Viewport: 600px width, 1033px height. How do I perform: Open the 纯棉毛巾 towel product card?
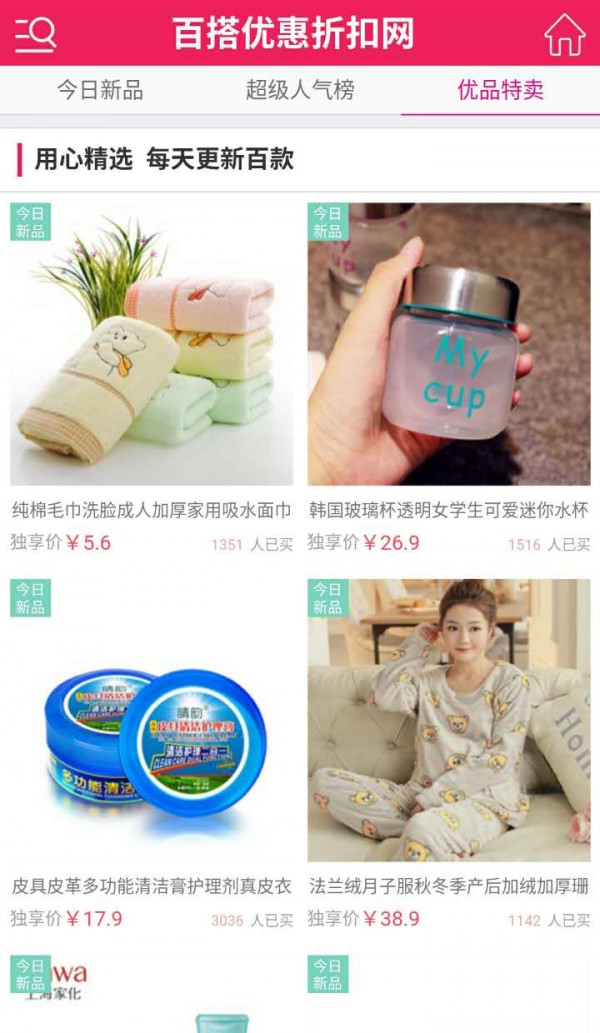151,345
